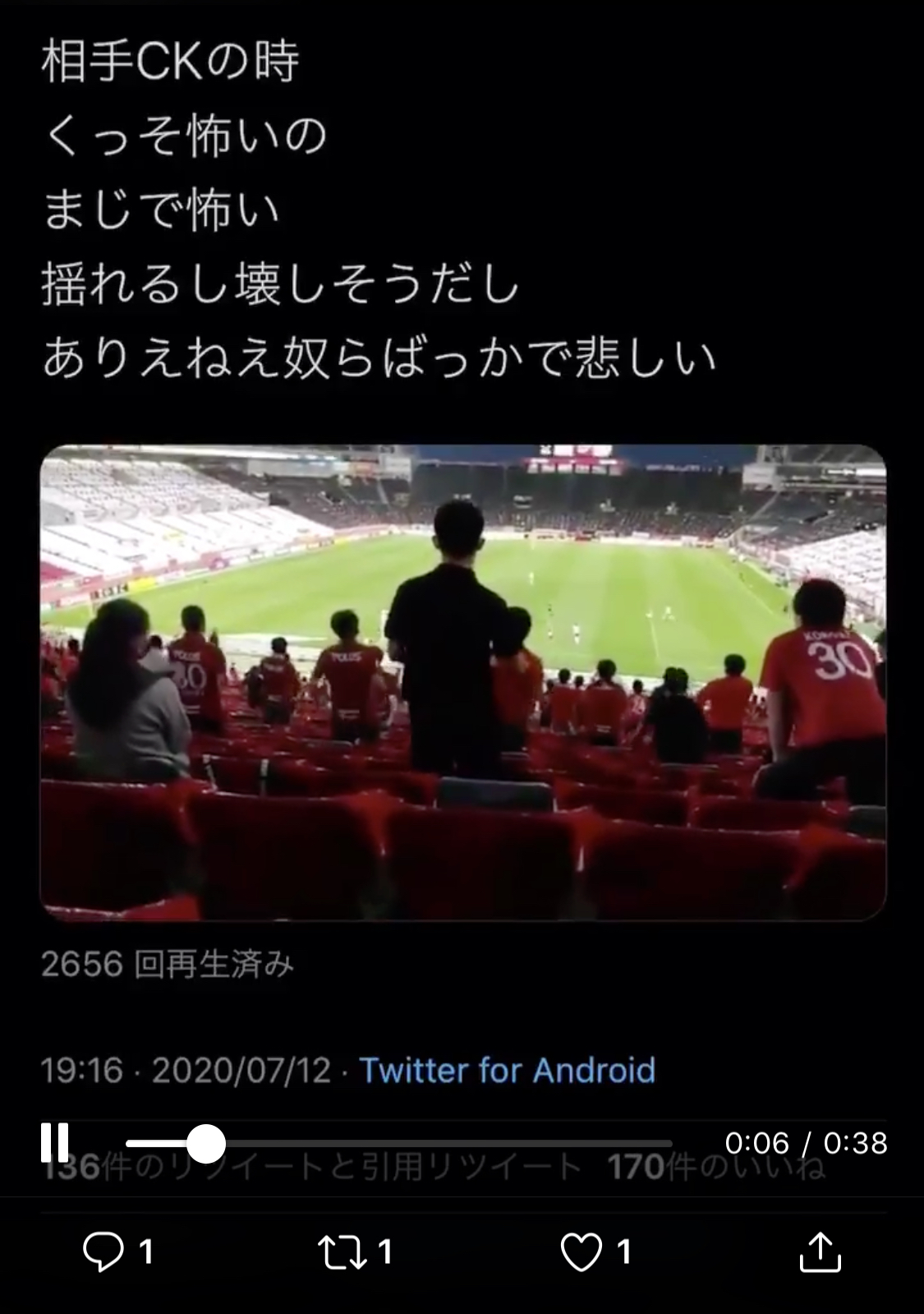Like this tweet with the heart
This screenshot has width=924, height=1314.
[581, 1252]
